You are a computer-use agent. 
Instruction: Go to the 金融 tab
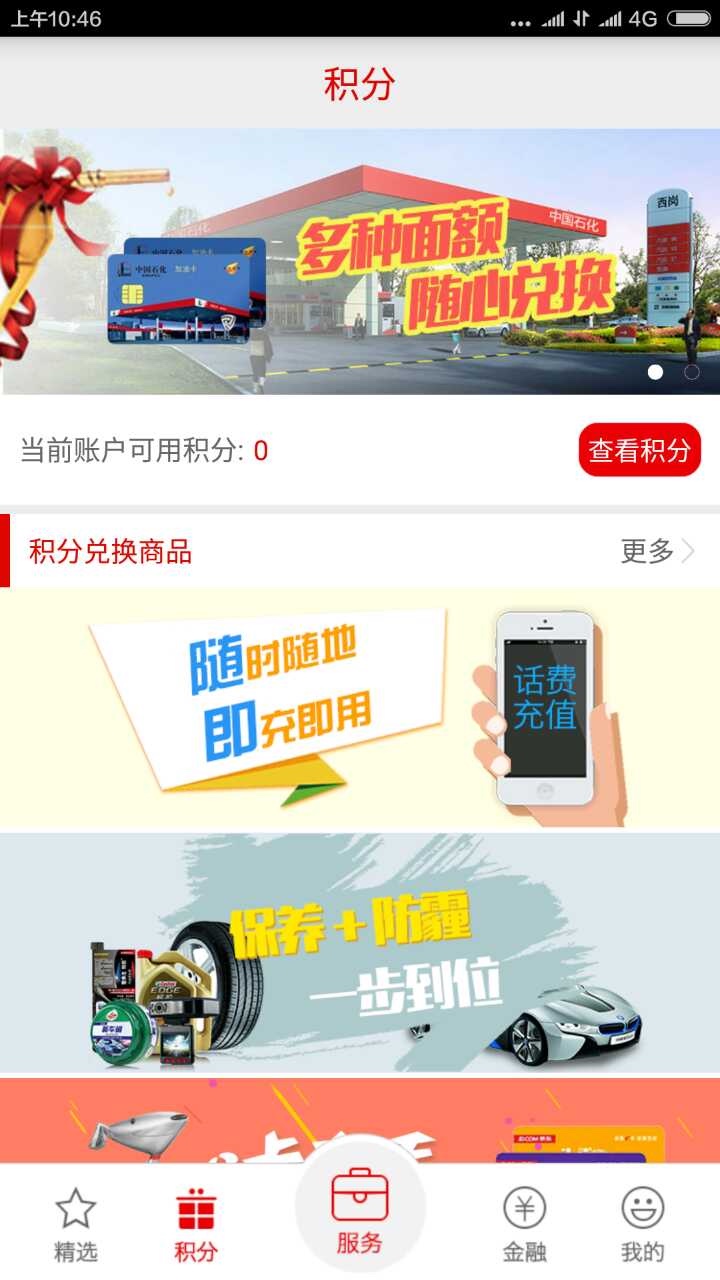point(524,1224)
